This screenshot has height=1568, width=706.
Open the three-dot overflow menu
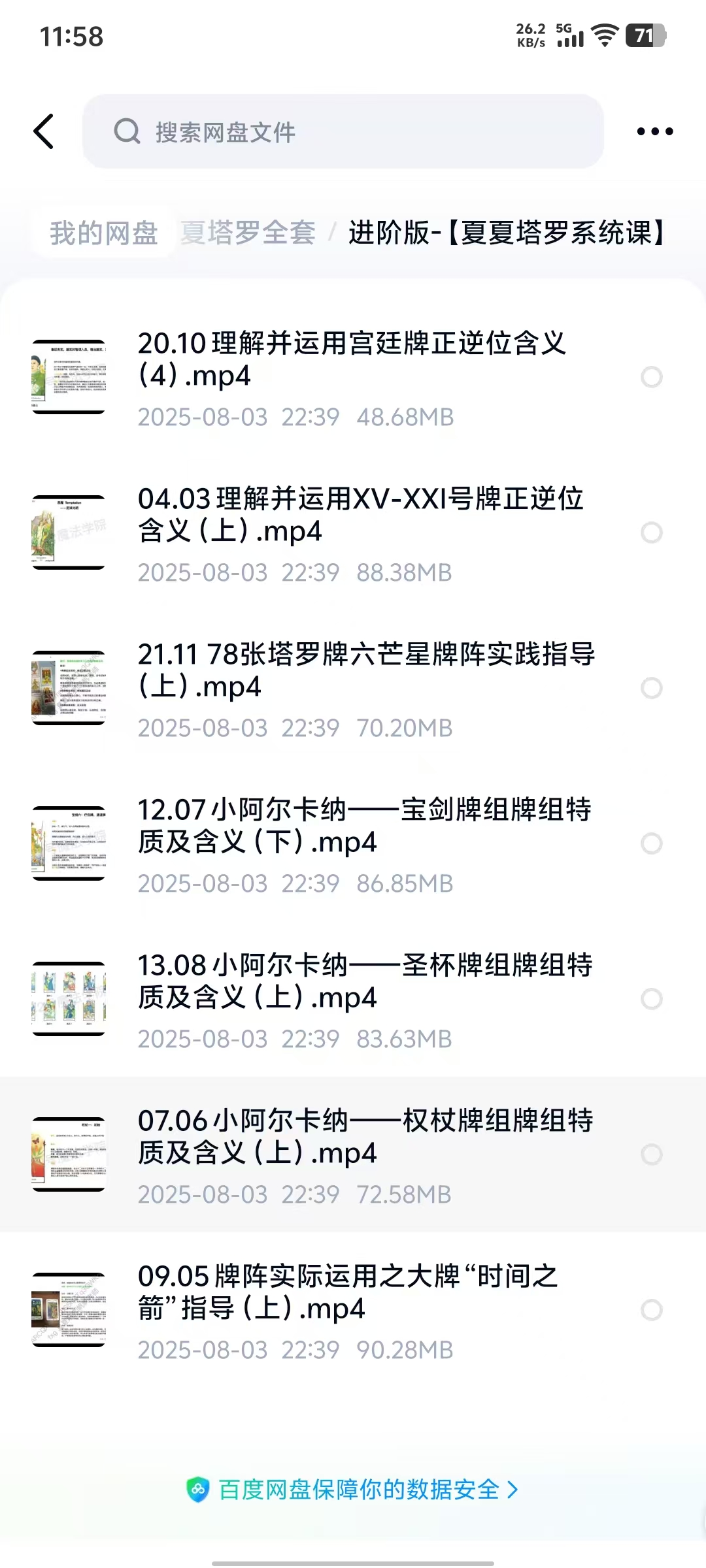click(x=654, y=131)
